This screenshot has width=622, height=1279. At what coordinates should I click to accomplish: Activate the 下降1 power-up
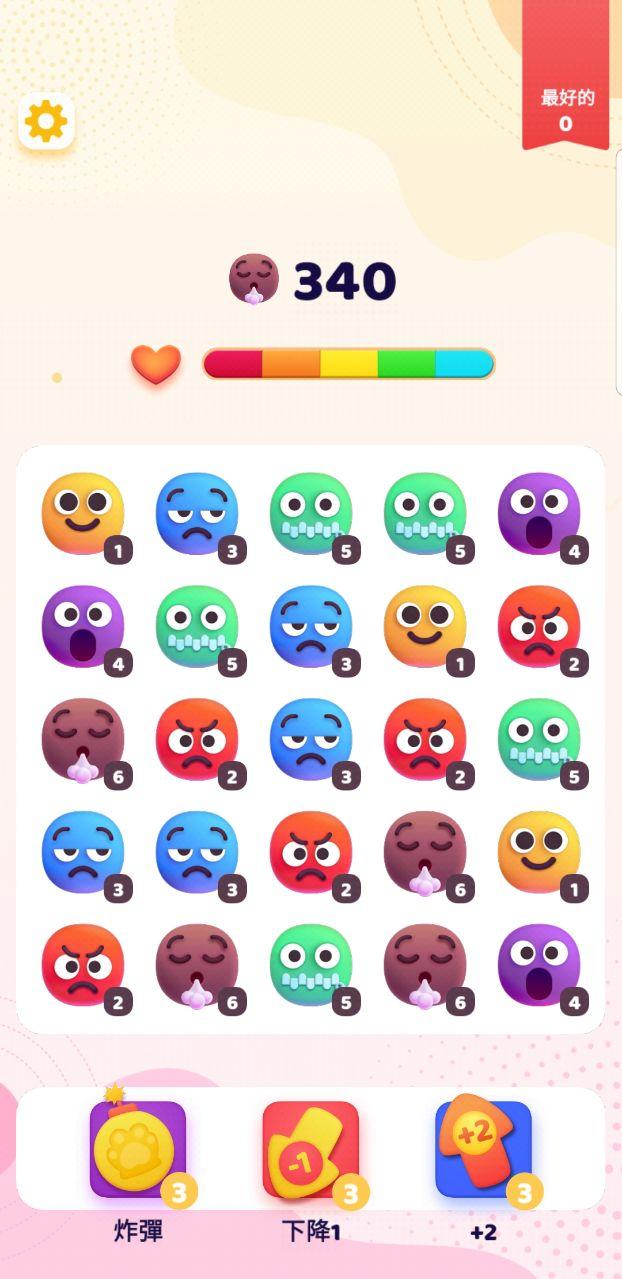pos(310,1150)
